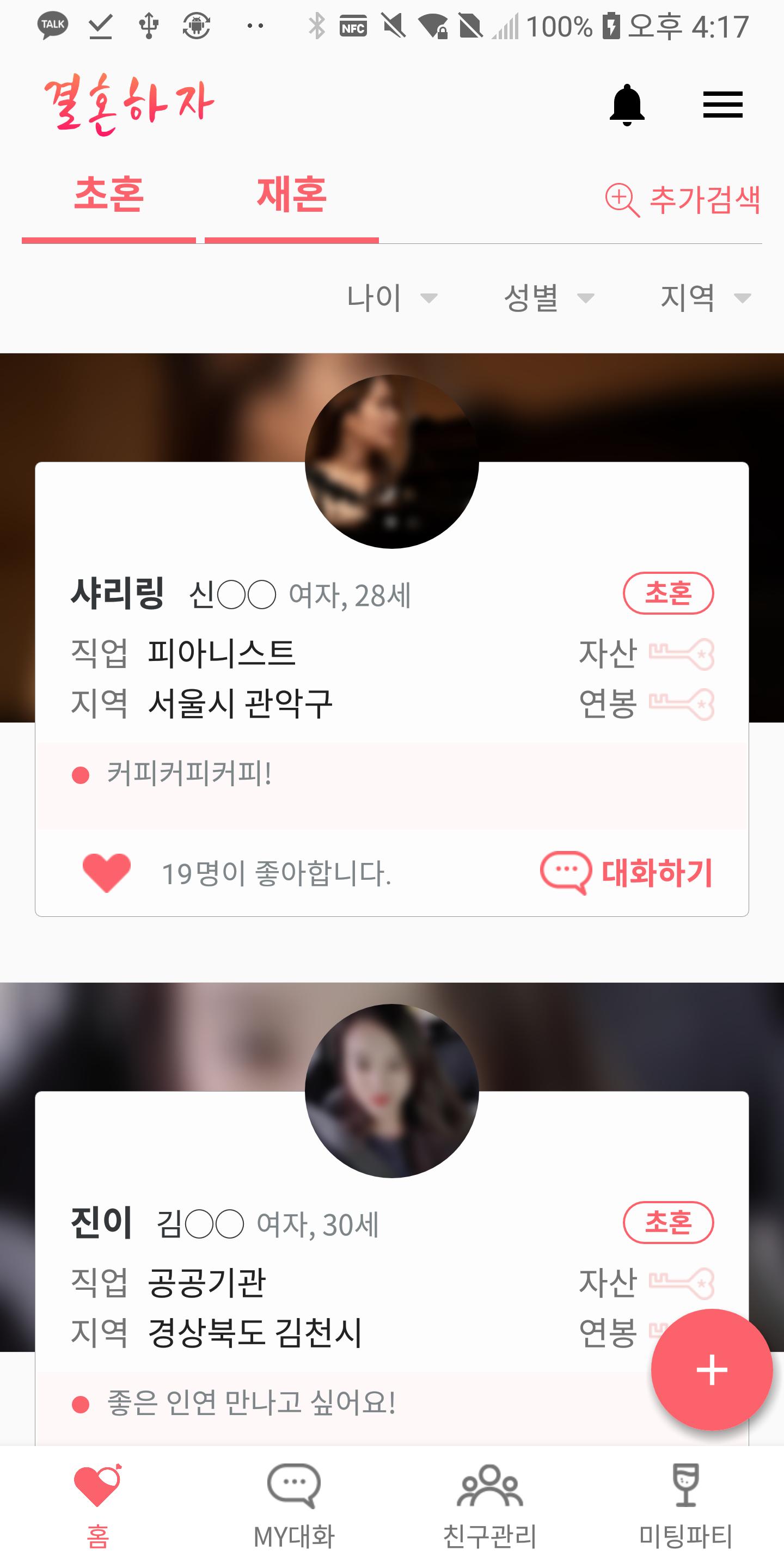Open 진이's profile photo
Image resolution: width=784 pixels, height=1568 pixels.
tap(391, 1091)
